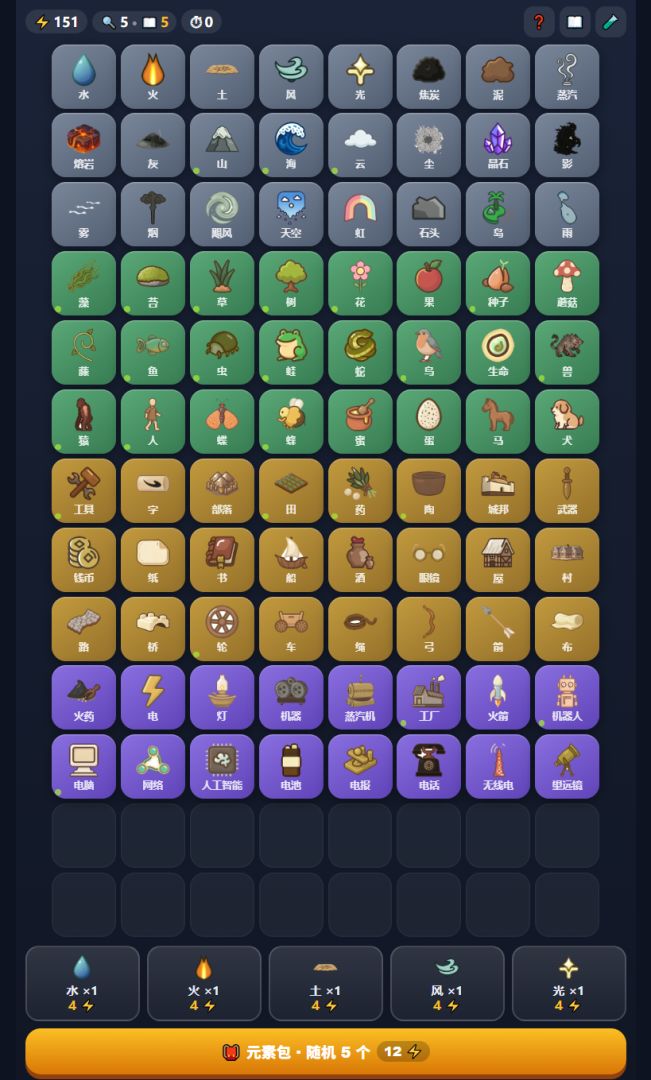Choose the 蛙 frog tile
651x1080 pixels.
coord(291,353)
